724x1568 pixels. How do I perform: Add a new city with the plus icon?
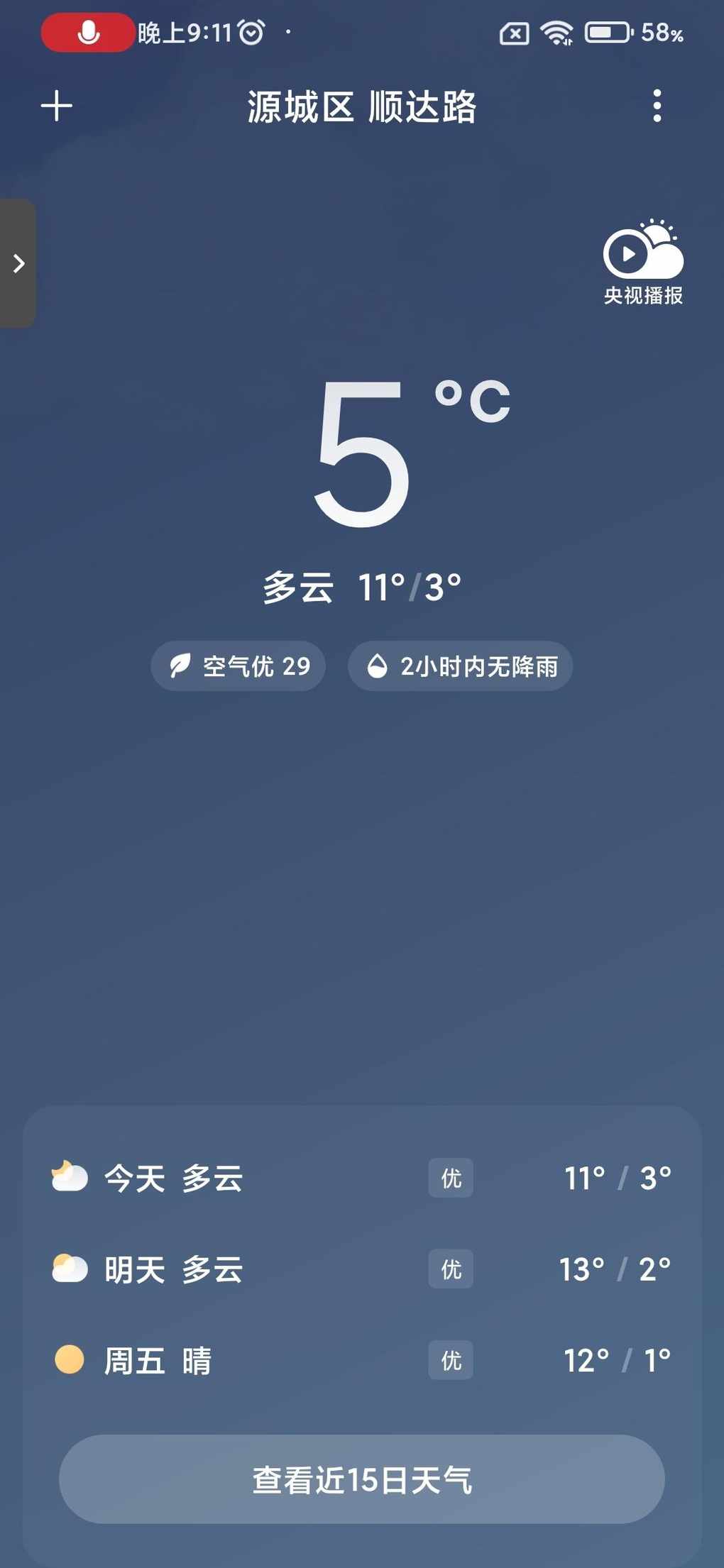click(x=57, y=106)
